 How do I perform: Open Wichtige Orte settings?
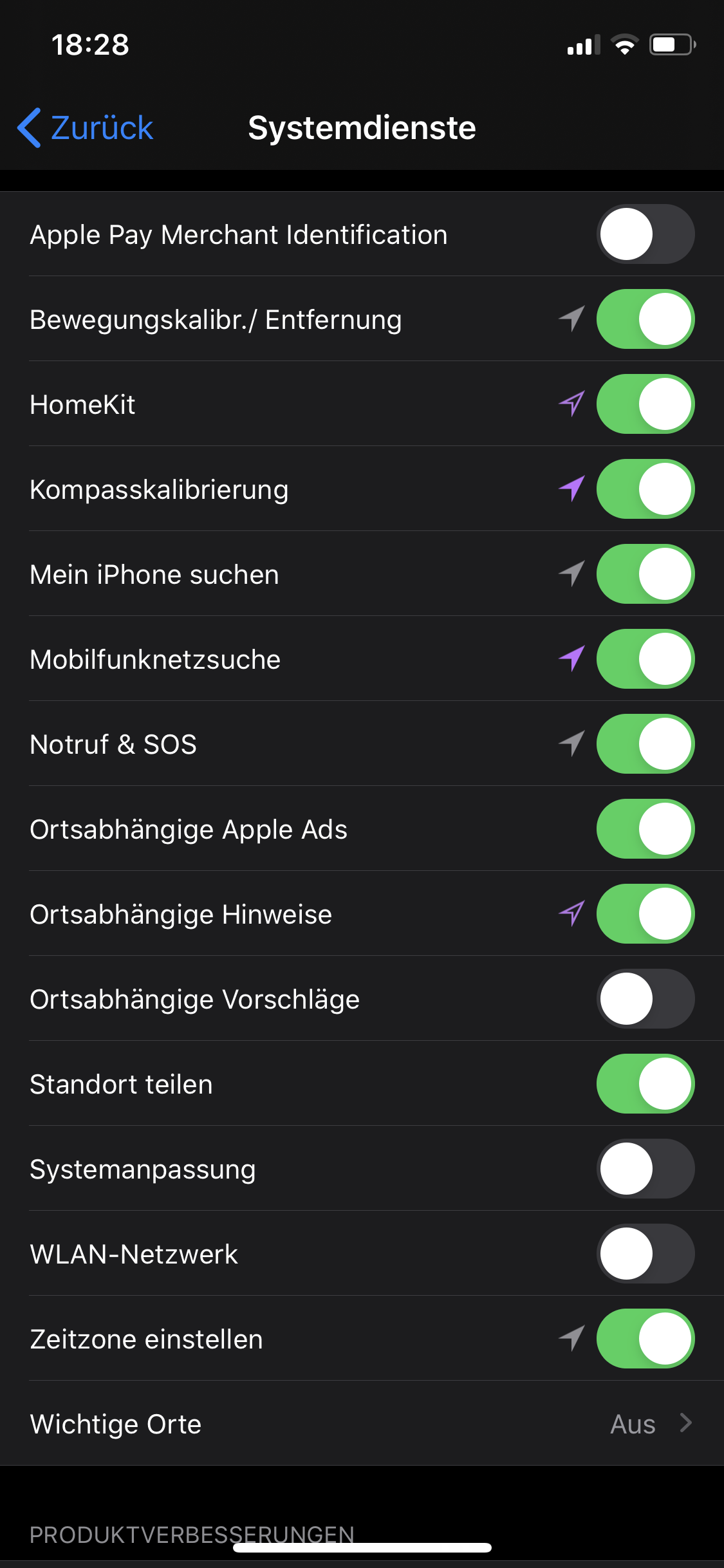pyautogui.click(x=362, y=1424)
